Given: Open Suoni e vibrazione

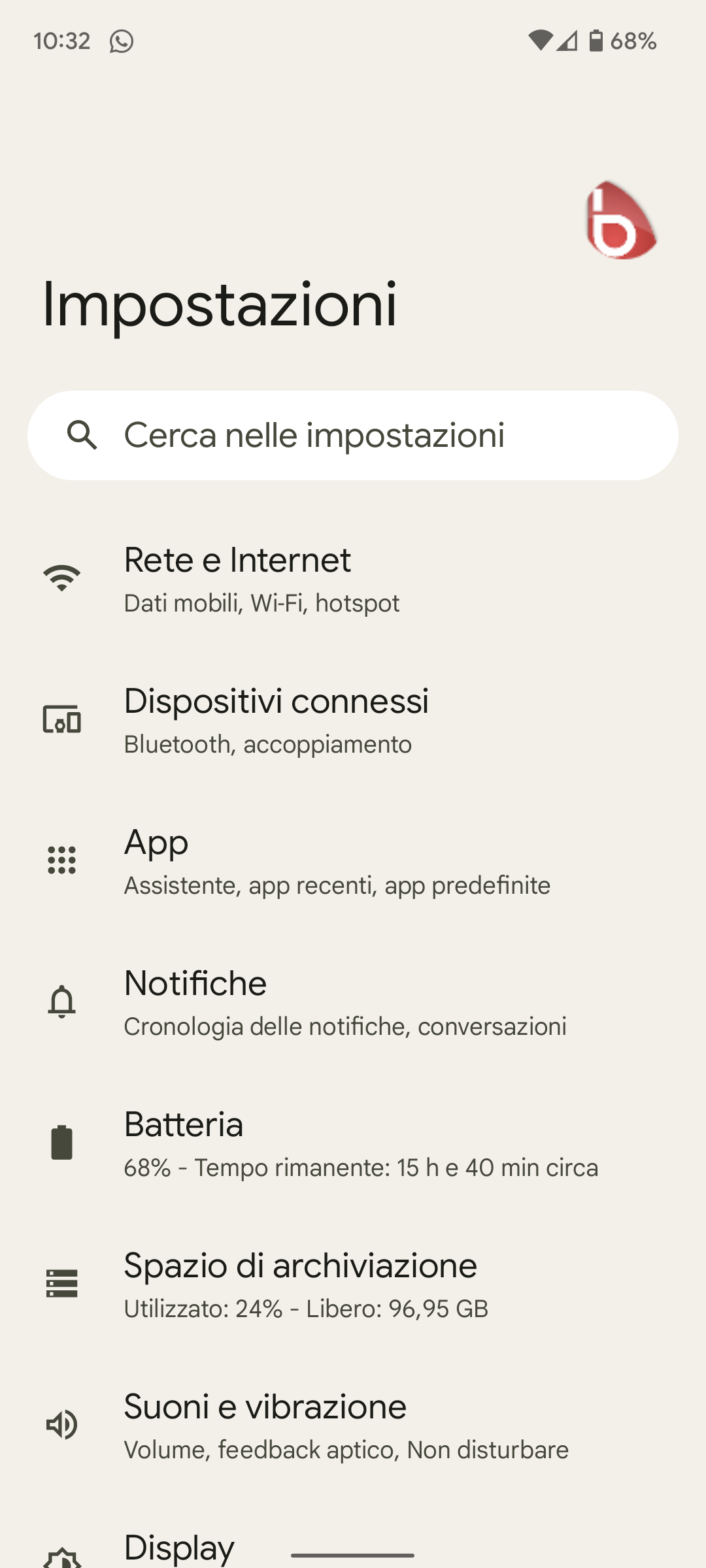Looking at the screenshot, I should [353, 1426].
